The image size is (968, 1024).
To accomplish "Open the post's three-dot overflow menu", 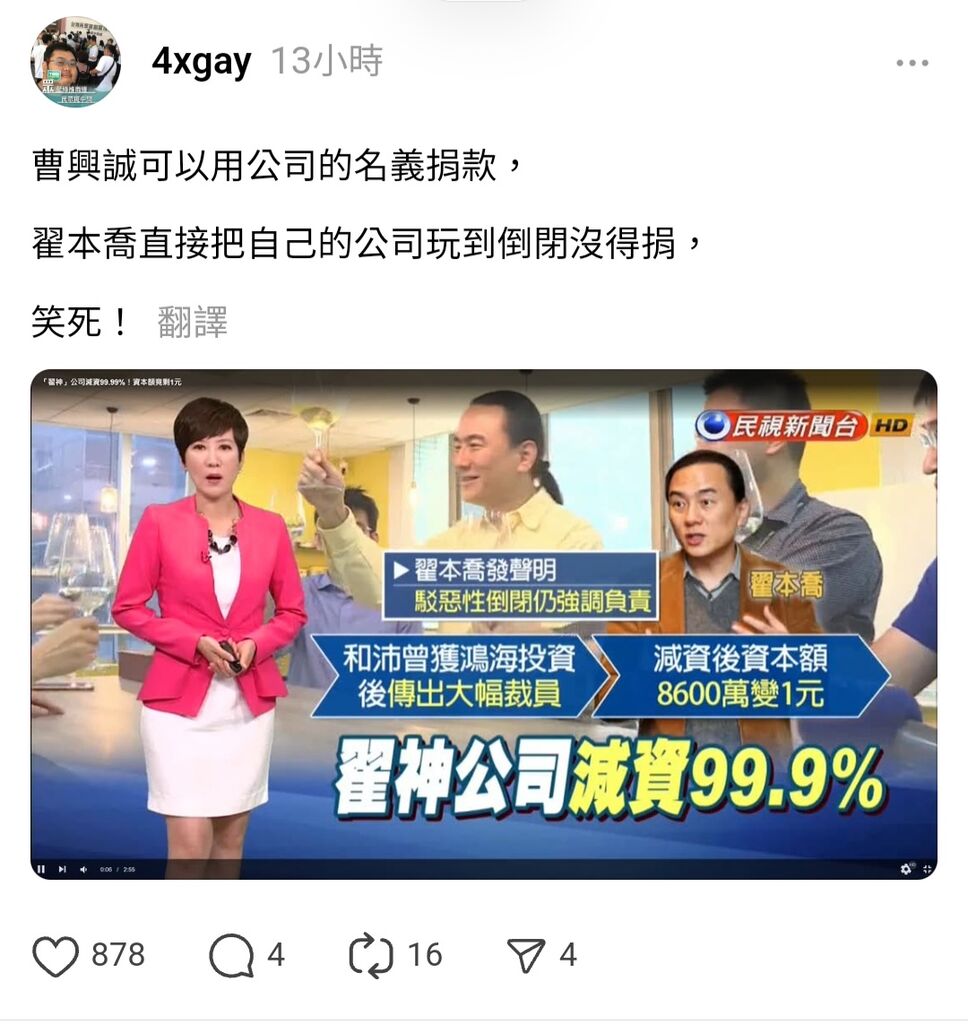I will pyautogui.click(x=911, y=63).
